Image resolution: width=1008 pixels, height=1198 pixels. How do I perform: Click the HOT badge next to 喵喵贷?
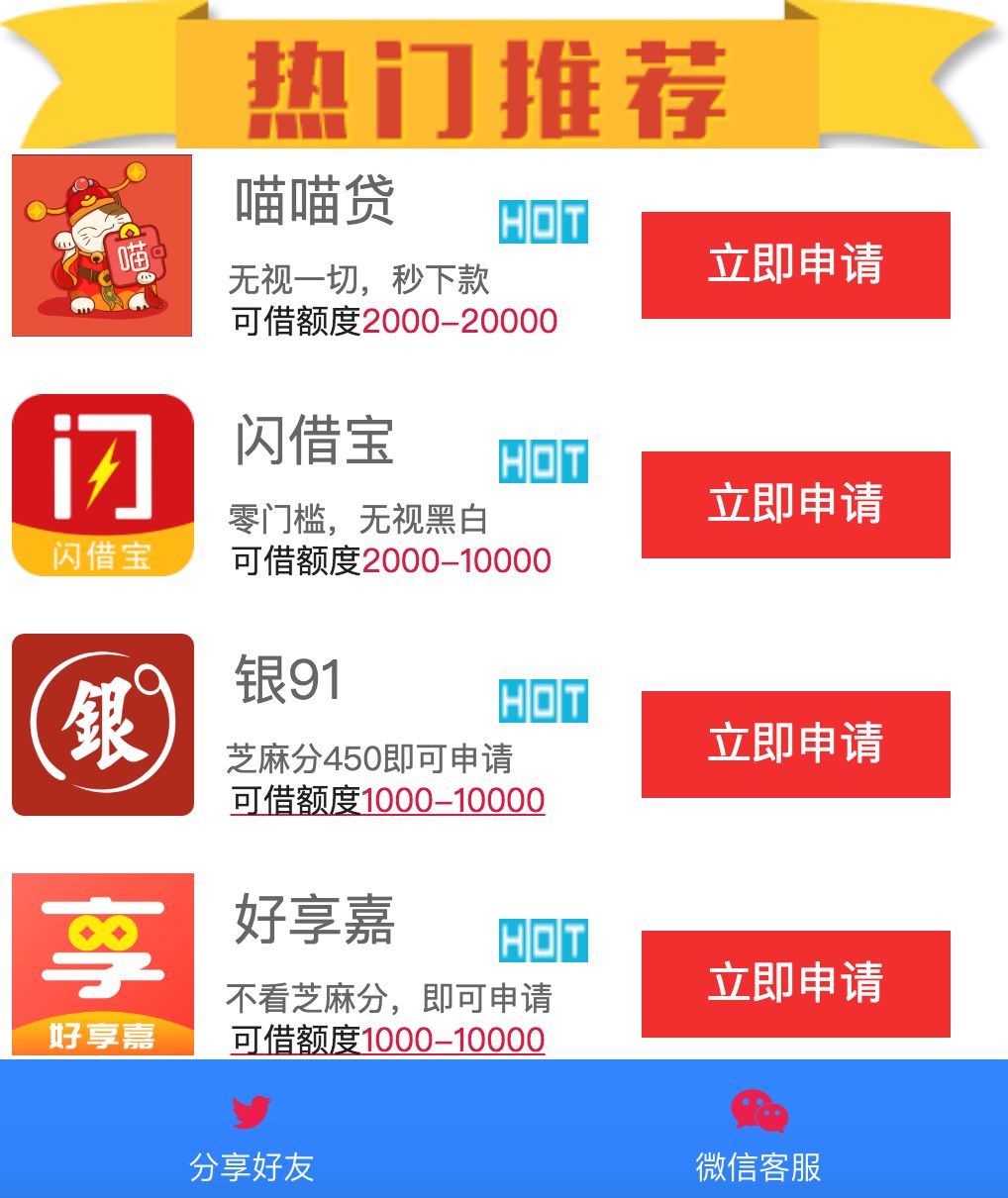[543, 223]
